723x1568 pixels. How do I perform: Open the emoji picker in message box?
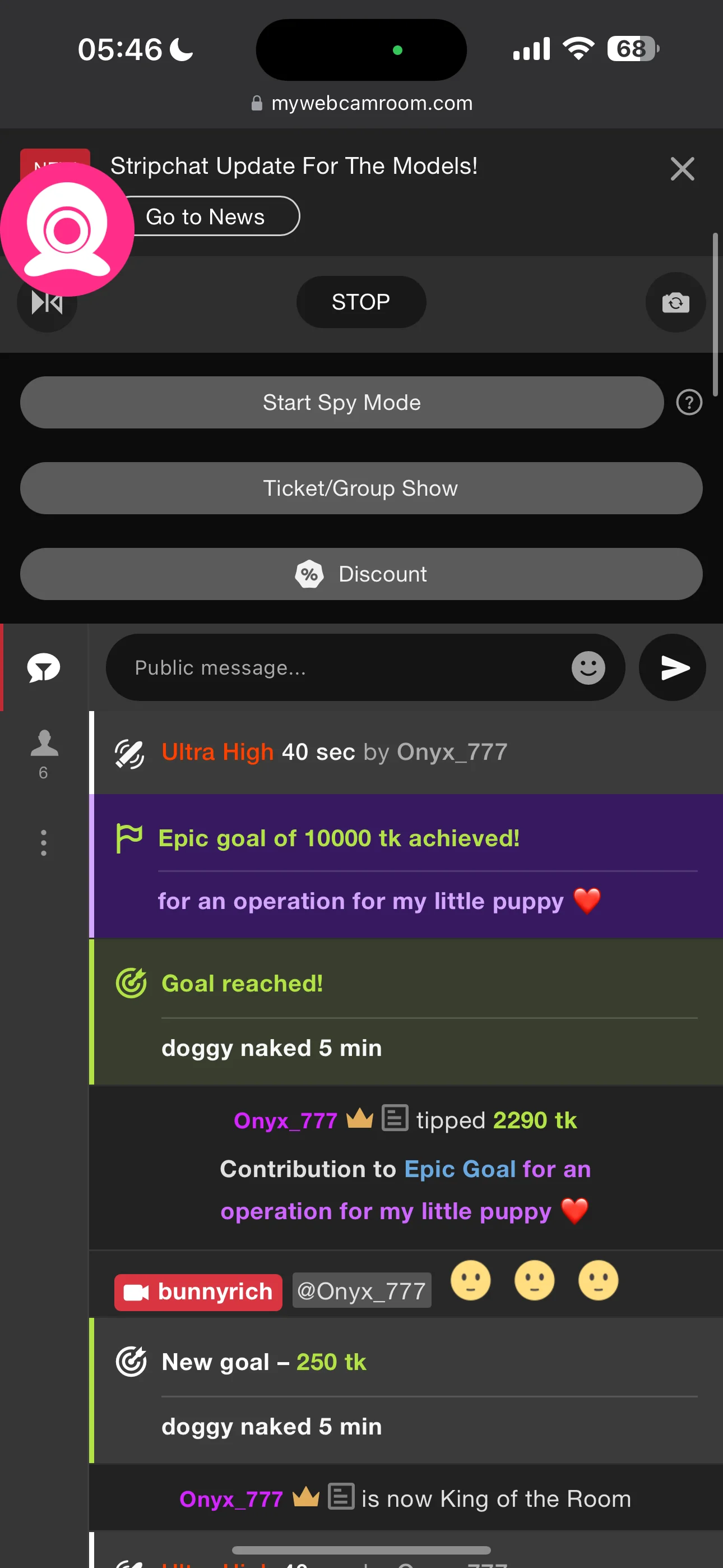pos(588,668)
